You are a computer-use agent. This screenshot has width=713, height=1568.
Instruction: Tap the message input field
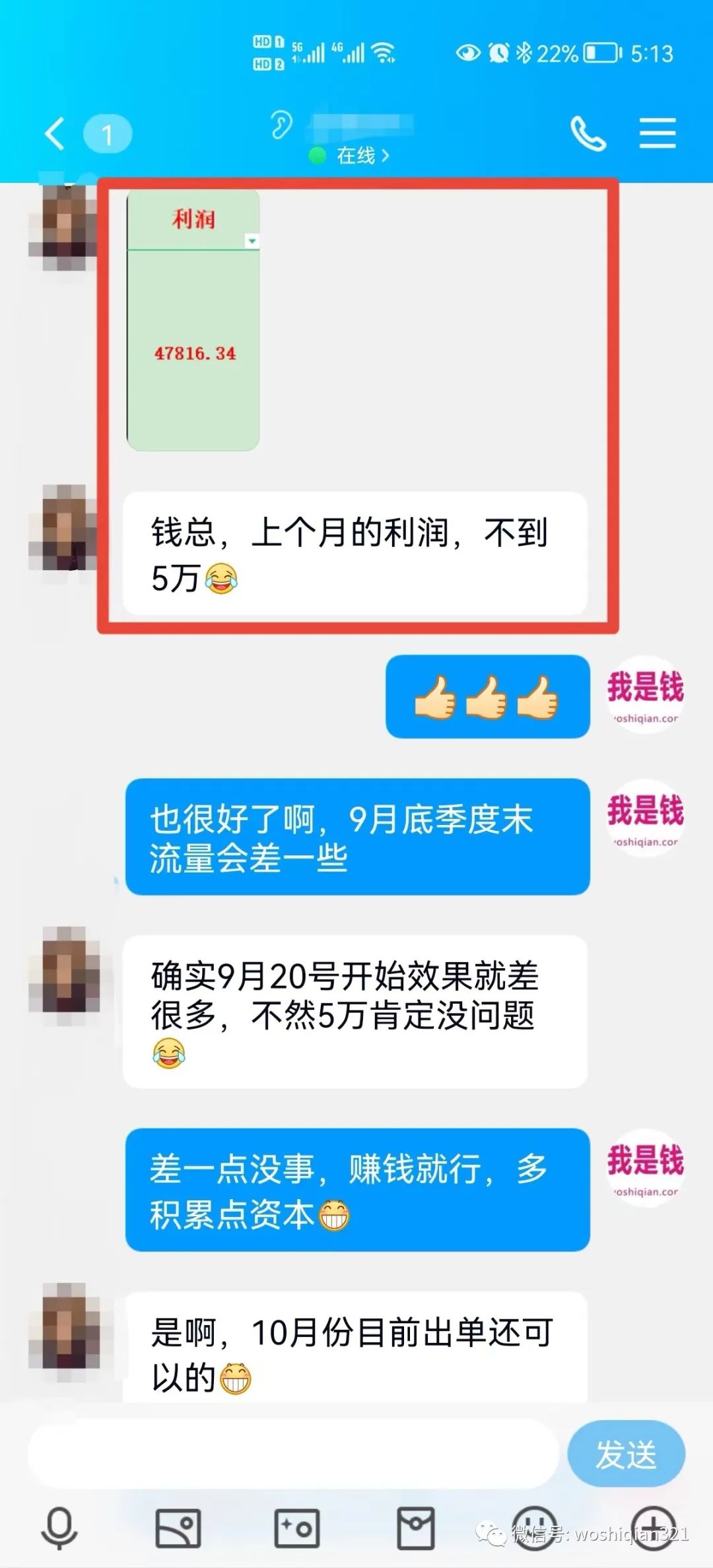pyautogui.click(x=294, y=1454)
